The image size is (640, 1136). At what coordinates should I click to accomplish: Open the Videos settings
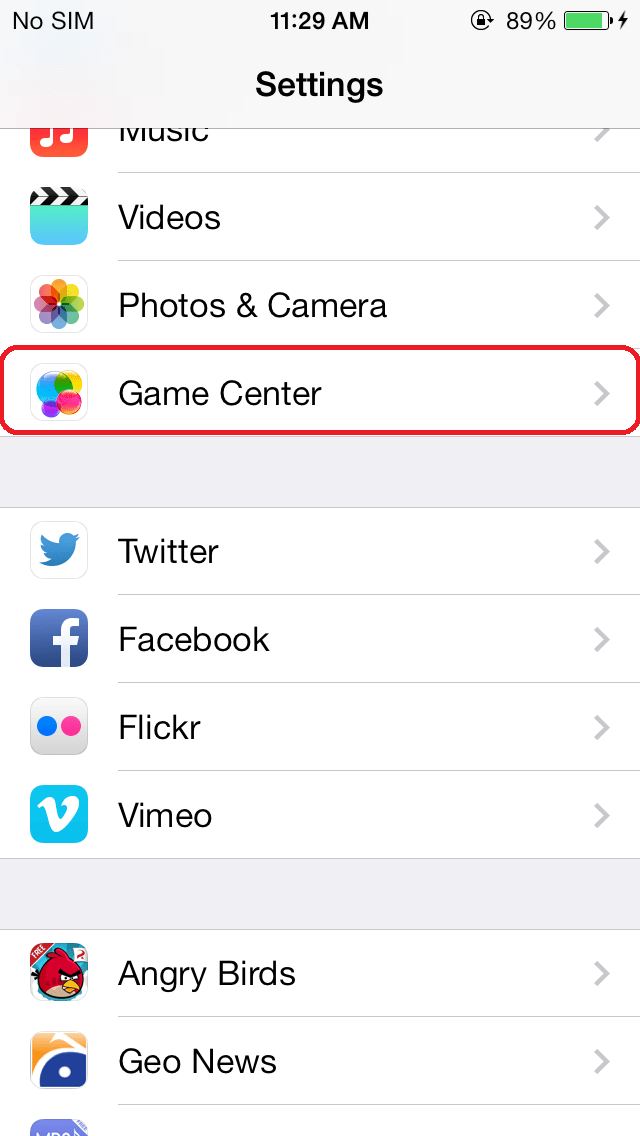coord(320,218)
